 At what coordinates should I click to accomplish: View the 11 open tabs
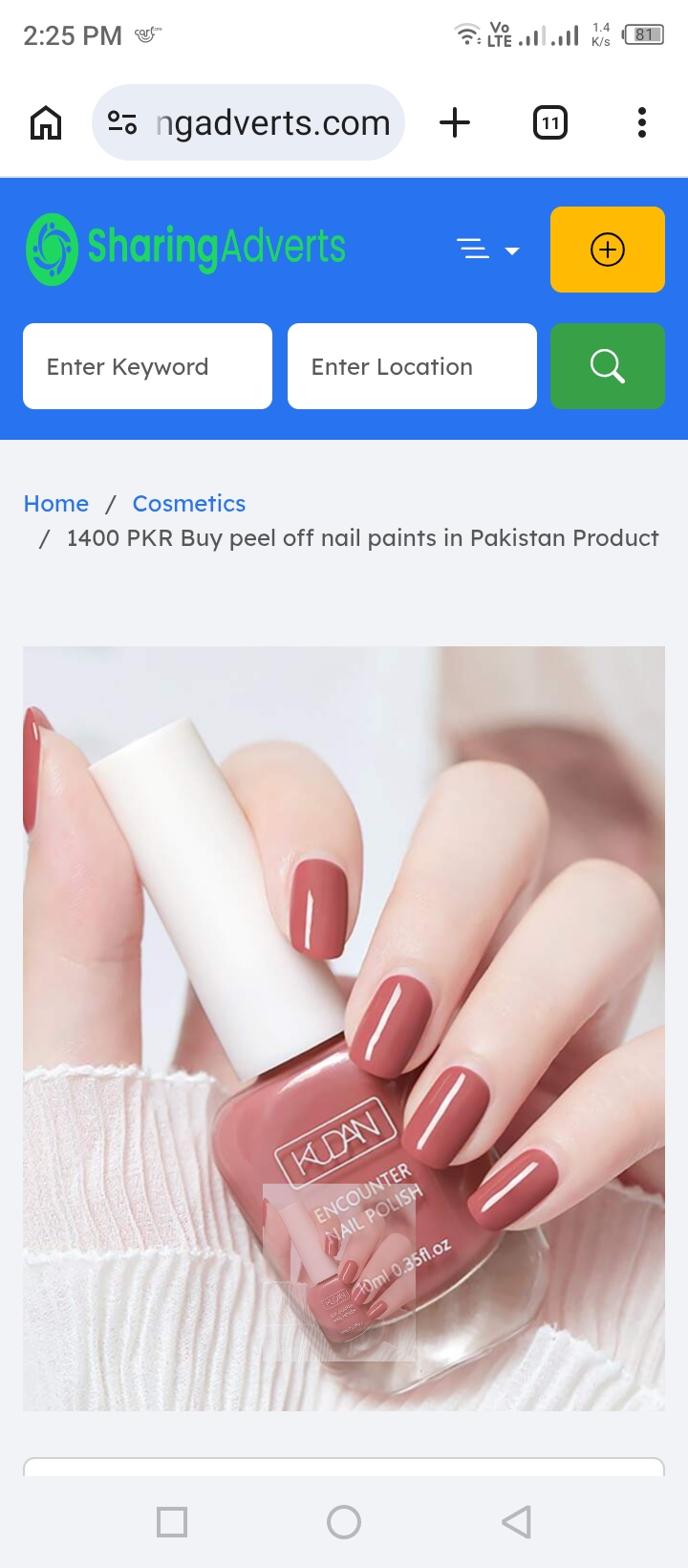click(x=549, y=122)
